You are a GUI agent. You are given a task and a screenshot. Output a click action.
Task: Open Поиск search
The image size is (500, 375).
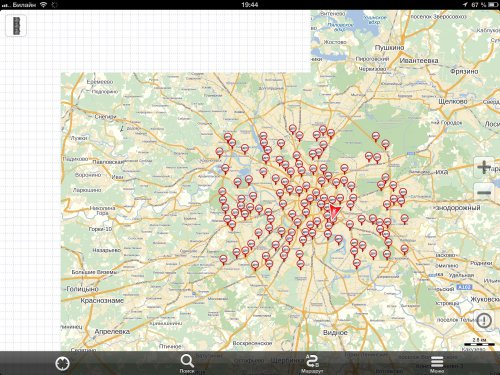(x=187, y=364)
